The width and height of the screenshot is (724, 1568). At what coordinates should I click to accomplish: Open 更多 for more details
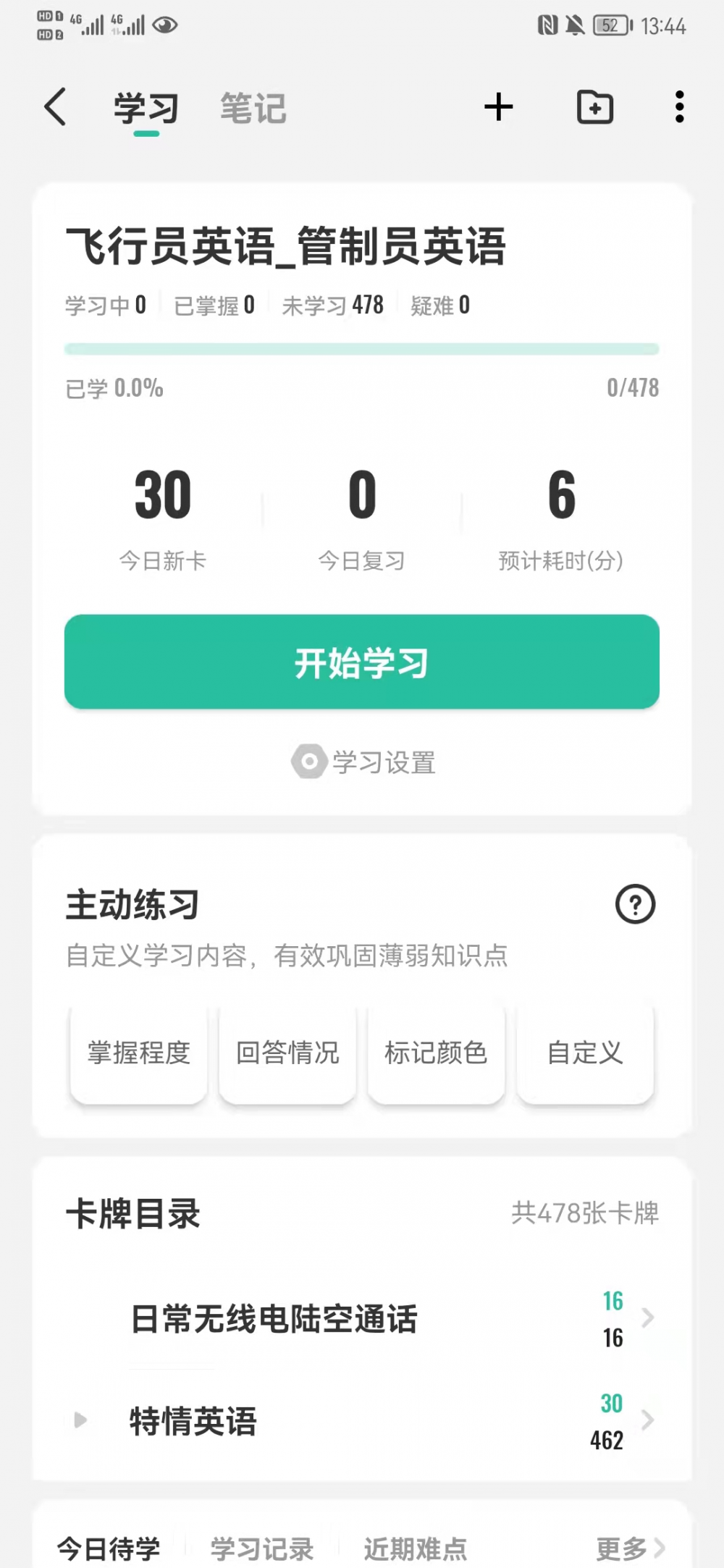pyautogui.click(x=630, y=1549)
